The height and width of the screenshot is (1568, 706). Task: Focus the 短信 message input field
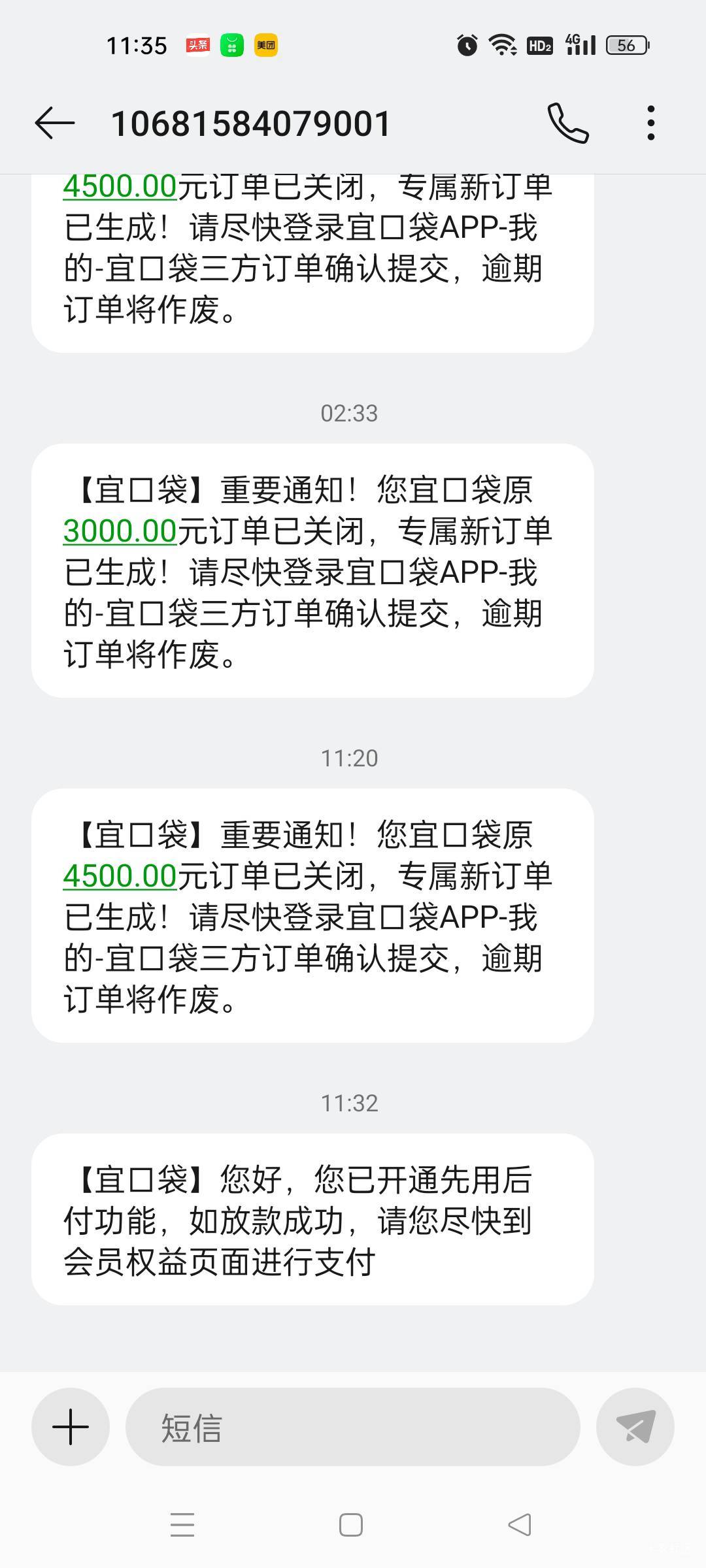click(353, 1427)
